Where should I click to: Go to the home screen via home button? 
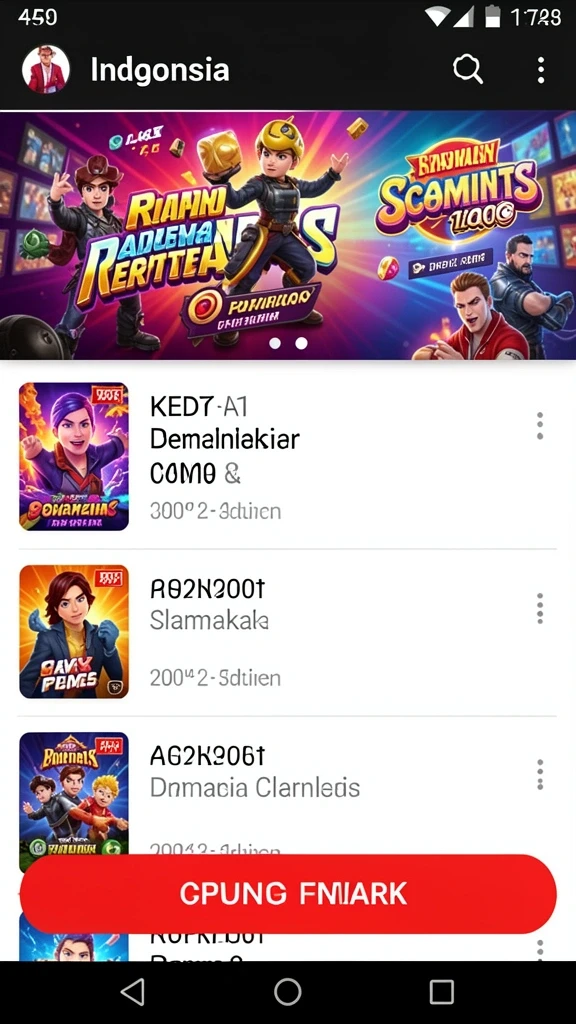click(x=287, y=993)
